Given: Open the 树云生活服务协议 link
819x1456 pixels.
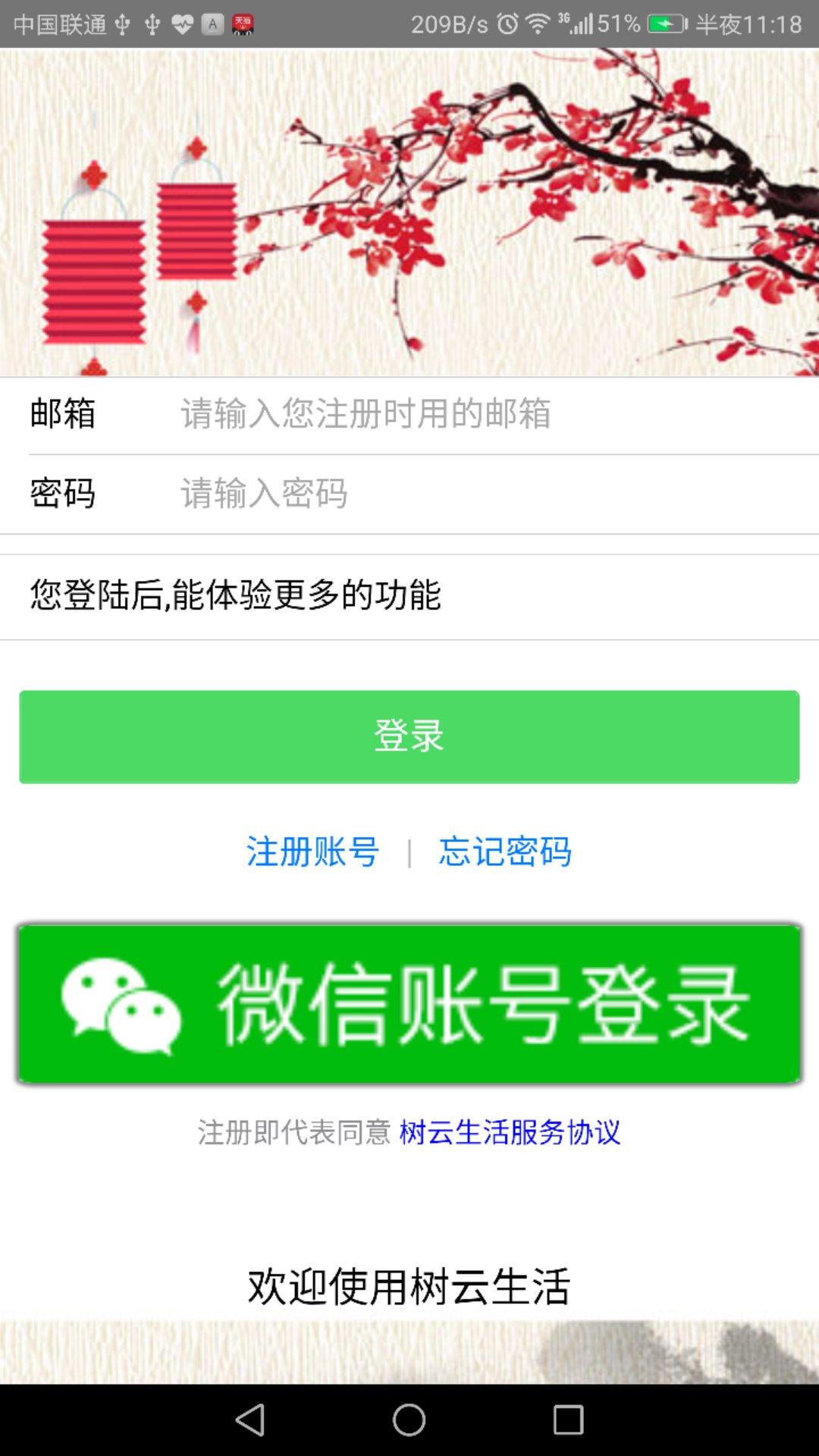Looking at the screenshot, I should click(510, 1132).
